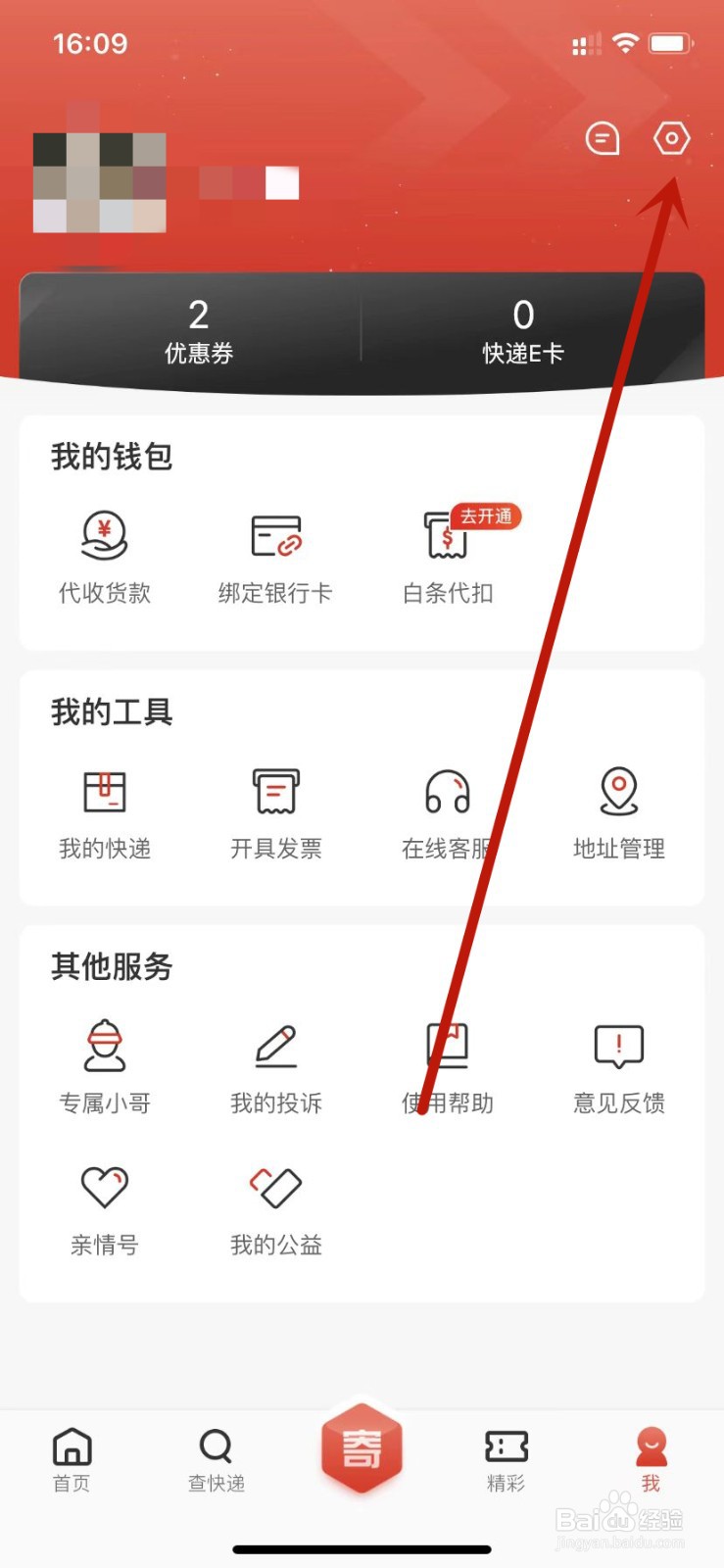View your 2 优惠券 coupons
Image resolution: width=724 pixels, height=1568 pixels.
click(x=198, y=328)
